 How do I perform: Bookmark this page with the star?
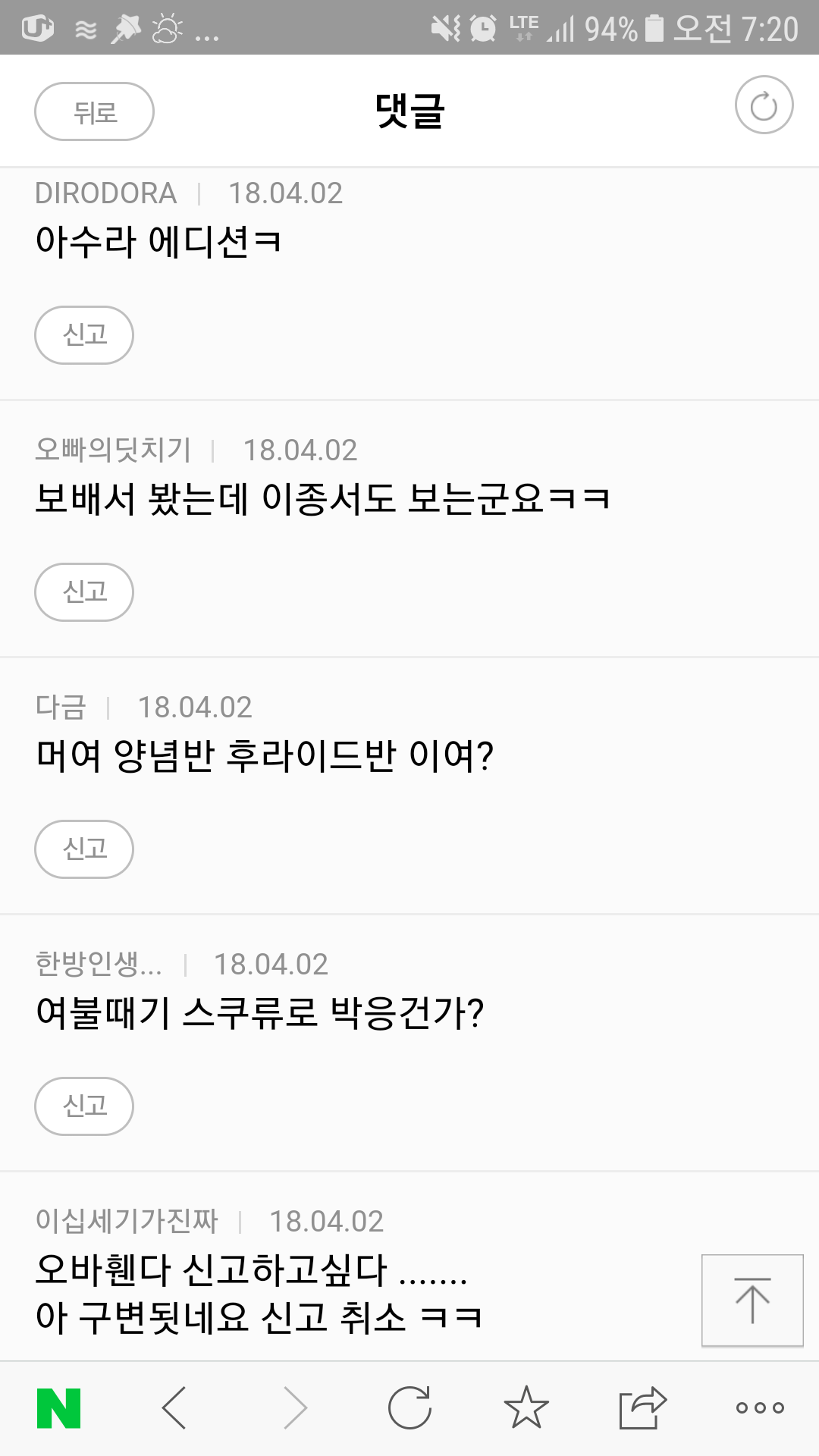(x=526, y=1408)
